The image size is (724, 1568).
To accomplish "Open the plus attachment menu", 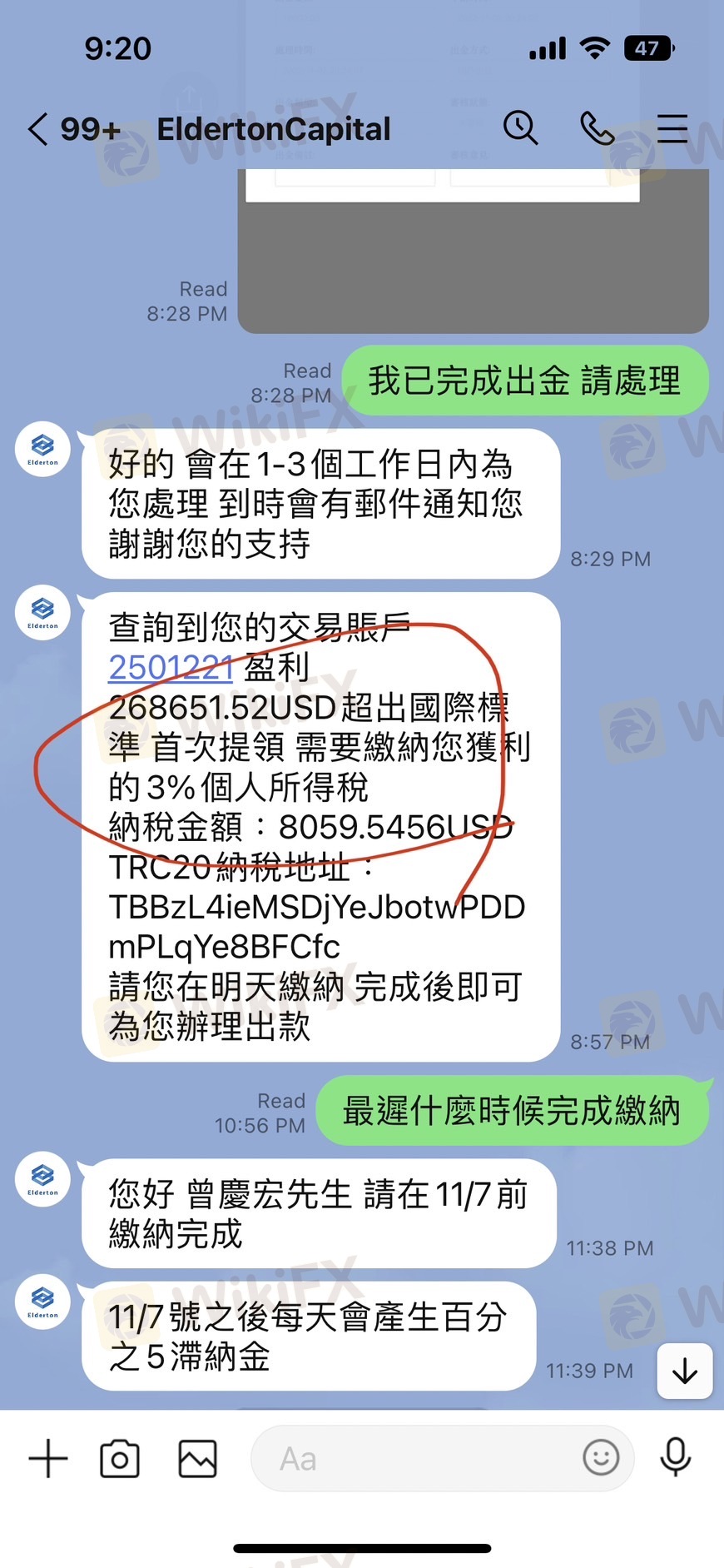I will click(x=48, y=1458).
